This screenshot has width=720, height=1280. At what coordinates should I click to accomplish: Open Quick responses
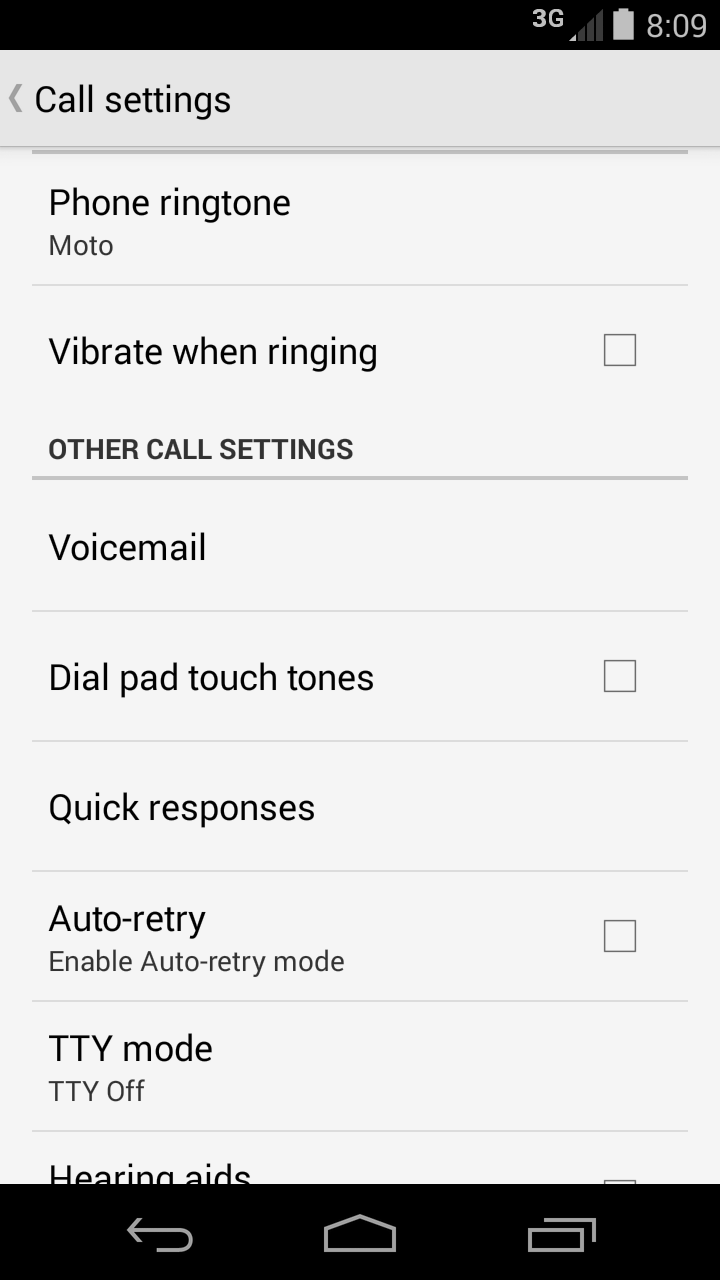point(360,806)
